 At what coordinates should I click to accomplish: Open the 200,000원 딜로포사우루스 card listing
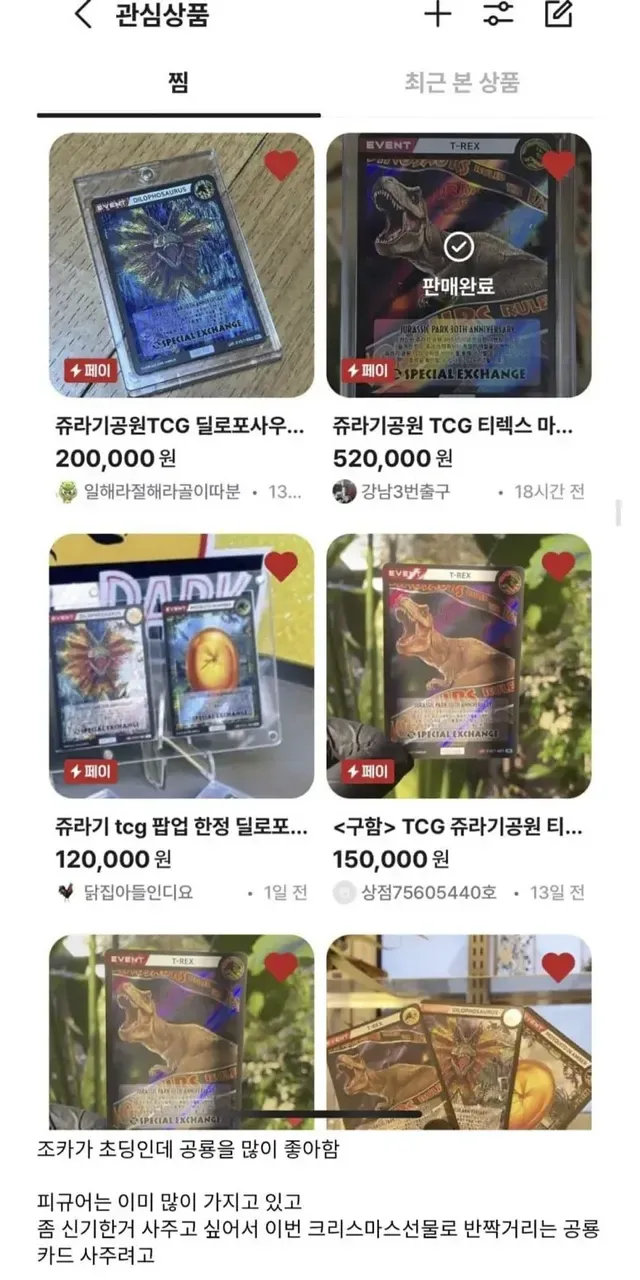coord(181,266)
